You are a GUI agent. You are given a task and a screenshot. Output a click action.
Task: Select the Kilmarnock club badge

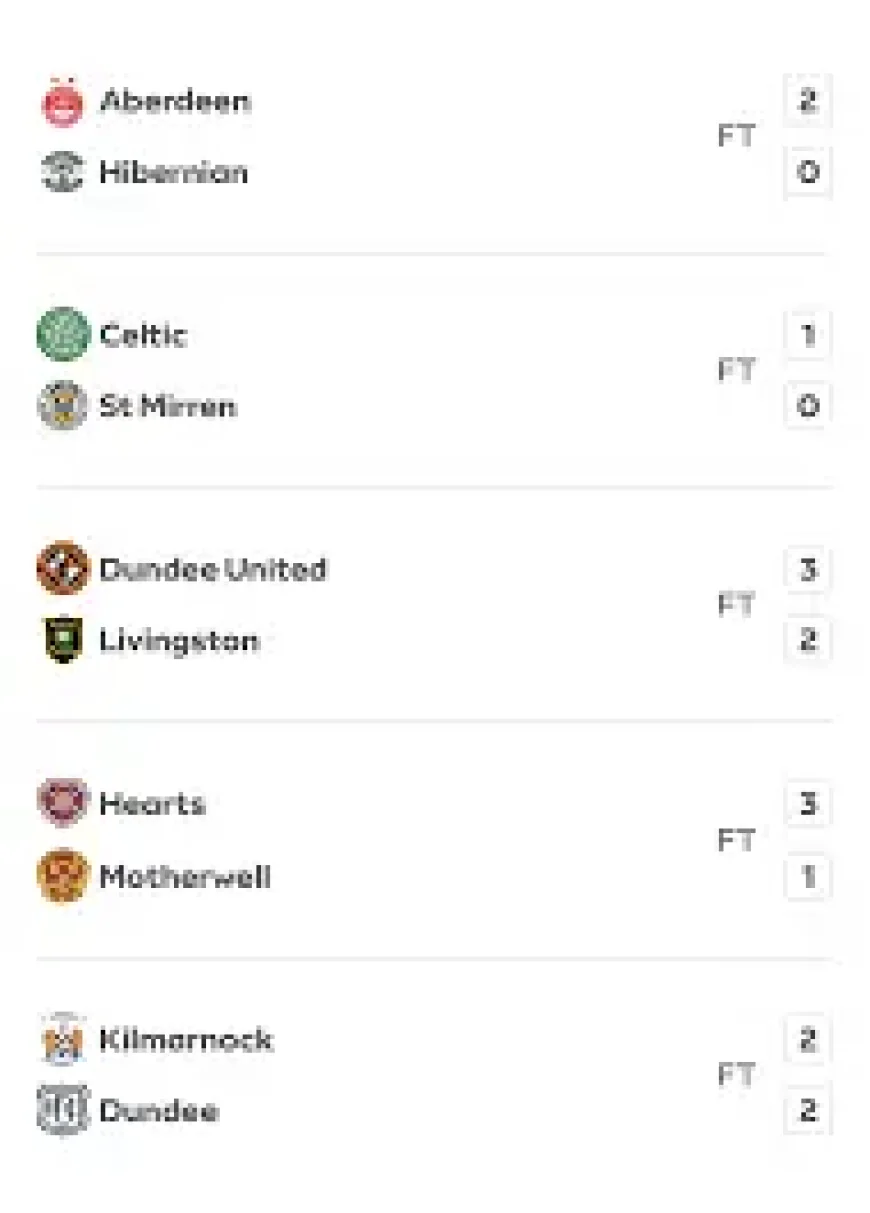[x=63, y=1040]
